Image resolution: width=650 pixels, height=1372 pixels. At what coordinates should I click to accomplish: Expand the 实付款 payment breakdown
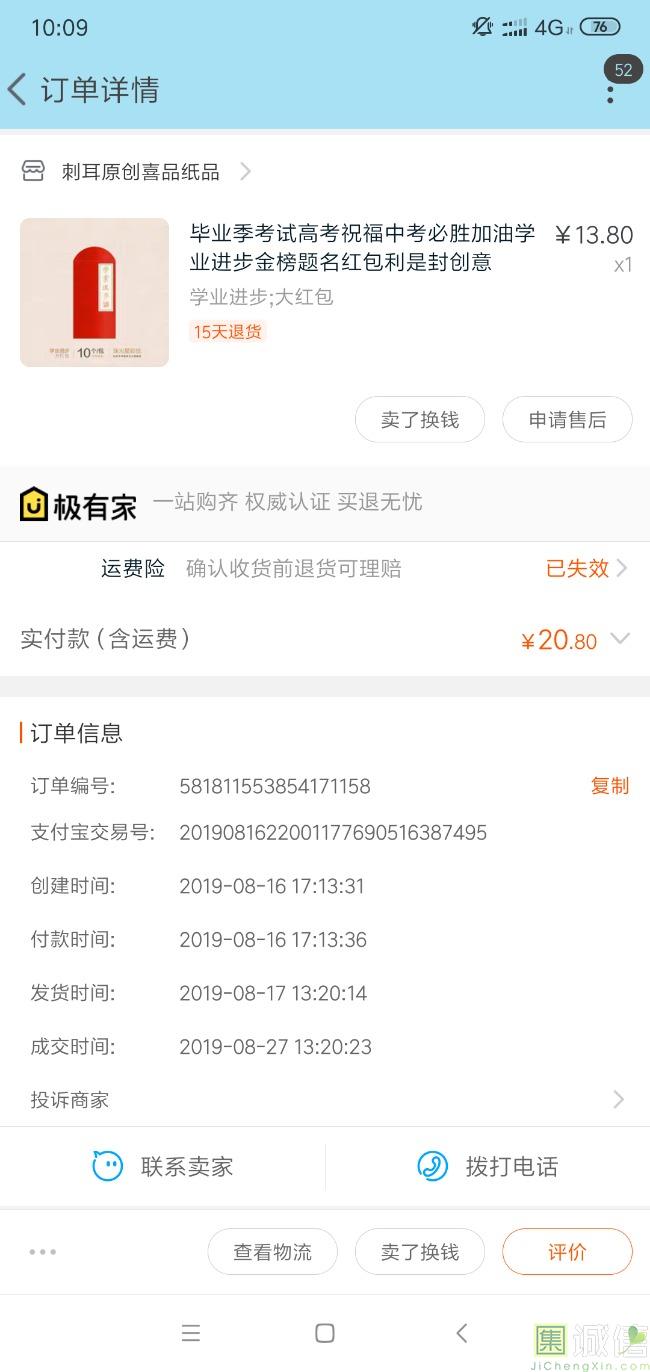[x=620, y=639]
